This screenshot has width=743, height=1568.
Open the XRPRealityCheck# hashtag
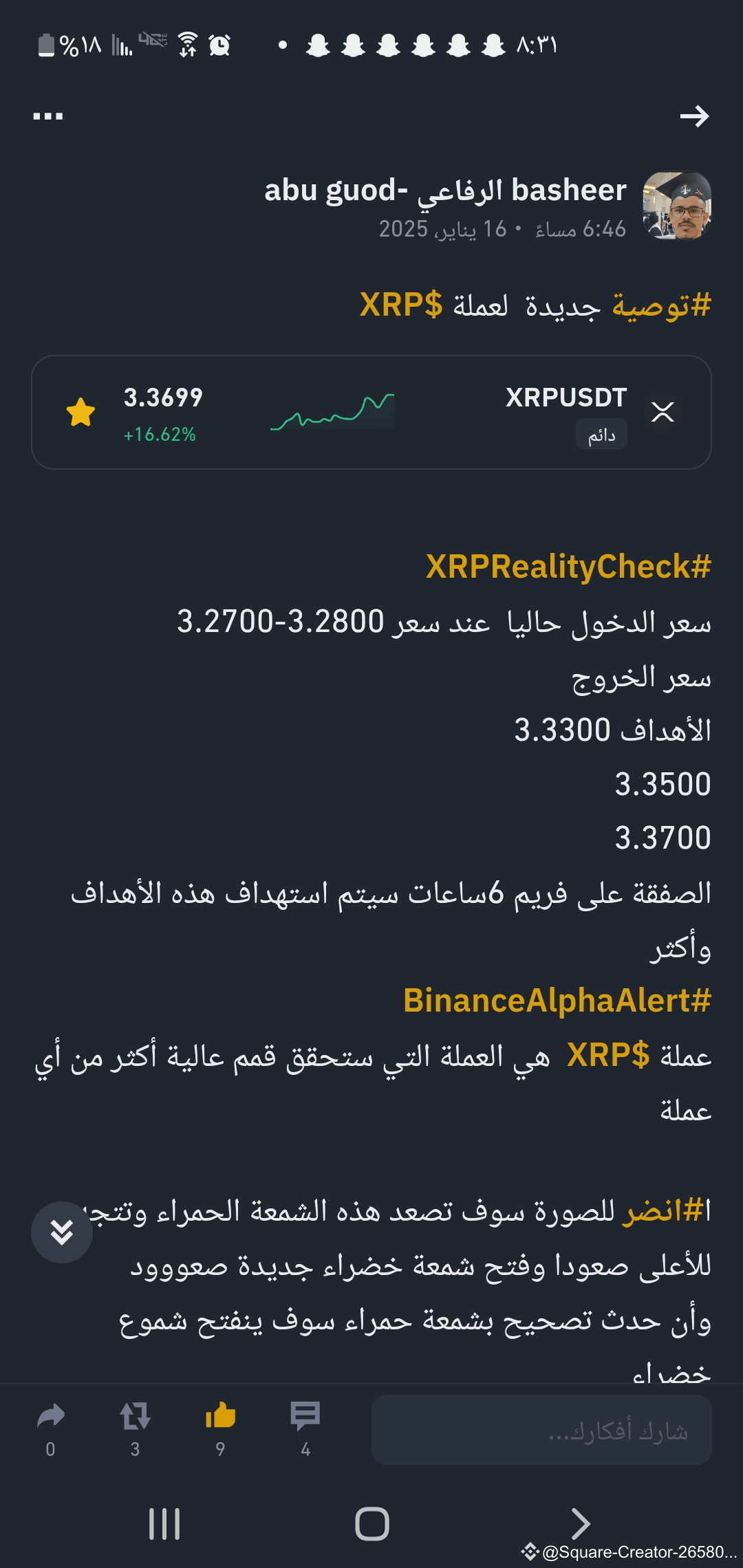click(x=568, y=567)
